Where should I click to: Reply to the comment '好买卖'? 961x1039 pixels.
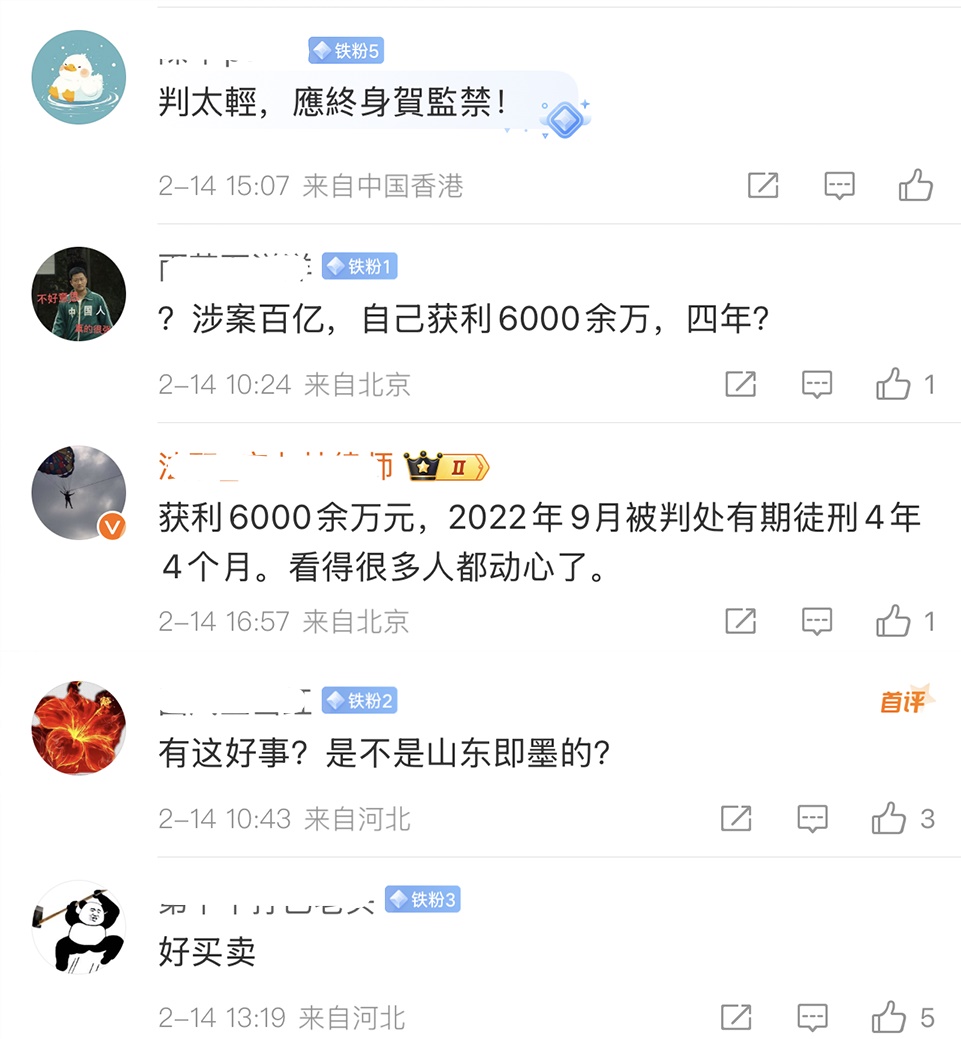812,1018
